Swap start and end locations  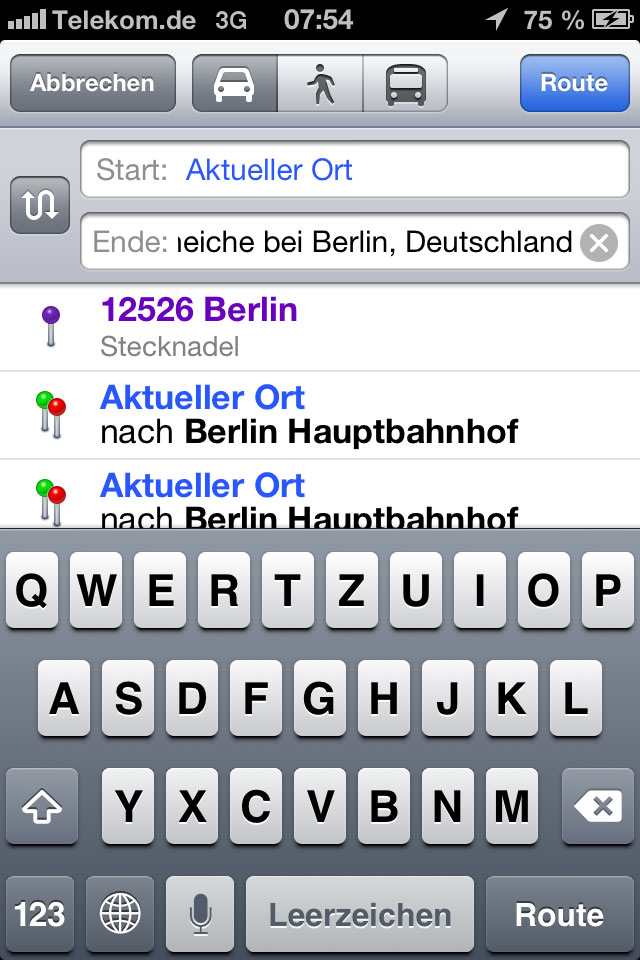pos(39,205)
